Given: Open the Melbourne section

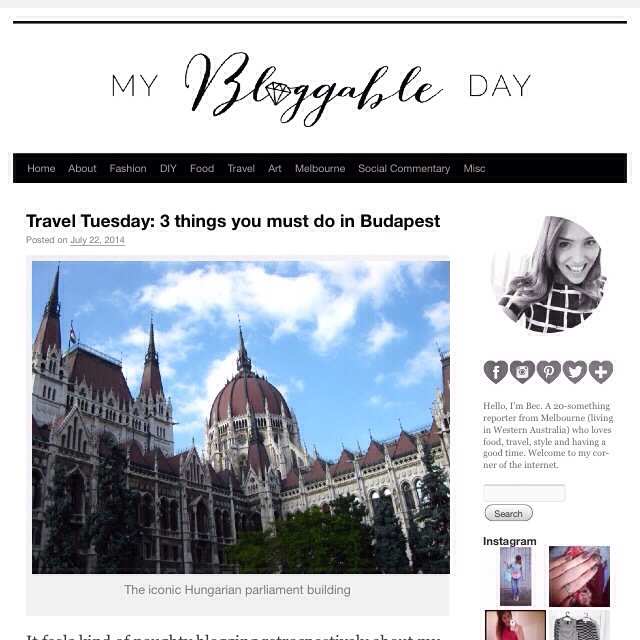Looking at the screenshot, I should point(320,168).
